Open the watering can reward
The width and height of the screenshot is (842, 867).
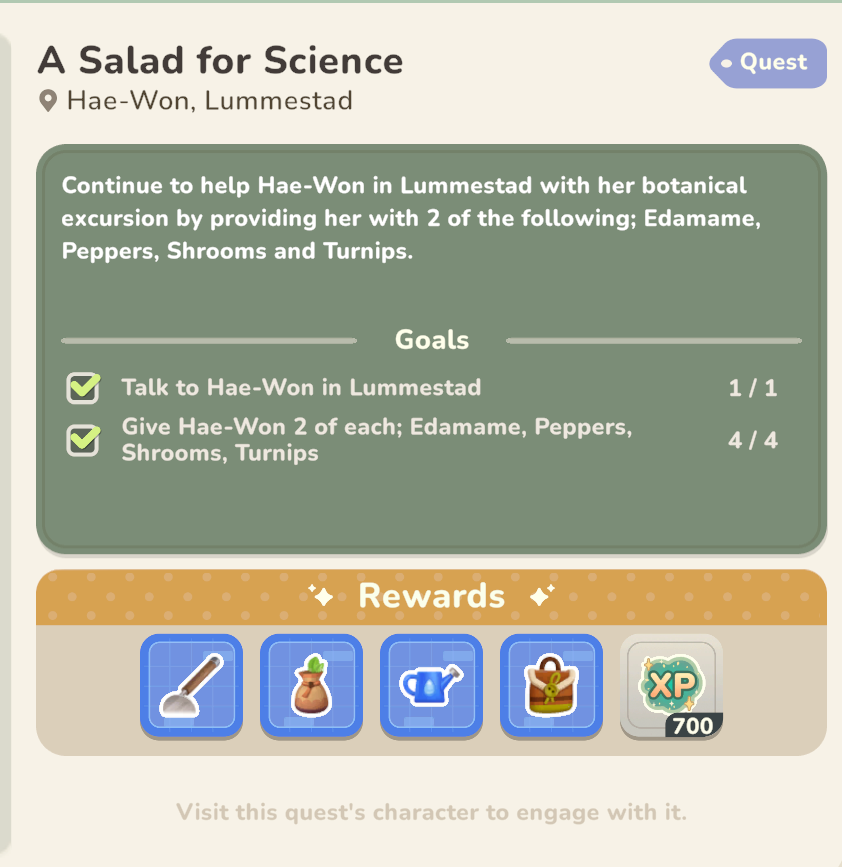431,686
